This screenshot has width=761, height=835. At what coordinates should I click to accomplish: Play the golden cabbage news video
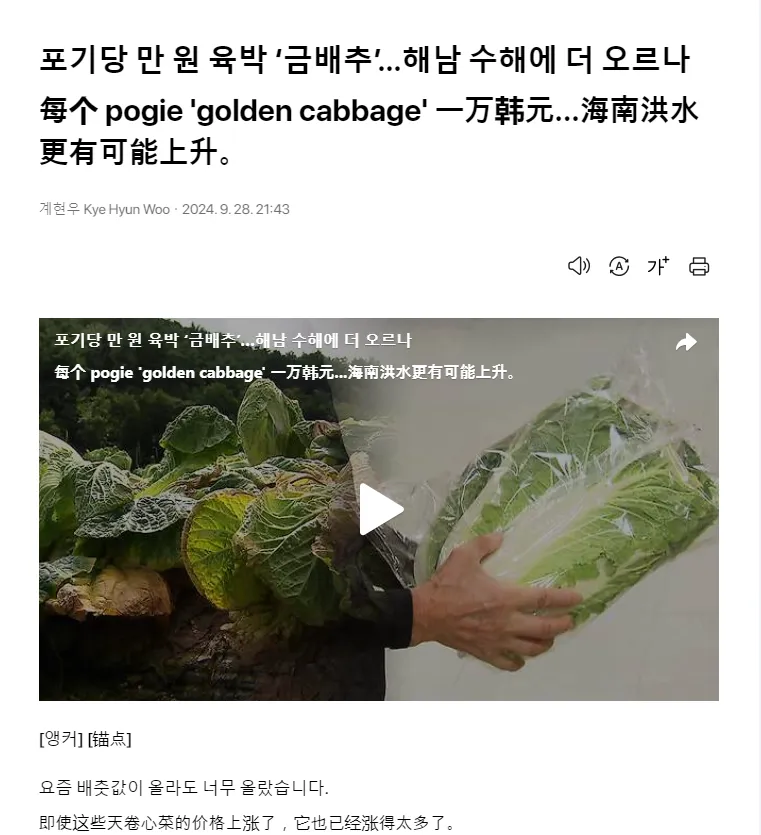(x=381, y=509)
